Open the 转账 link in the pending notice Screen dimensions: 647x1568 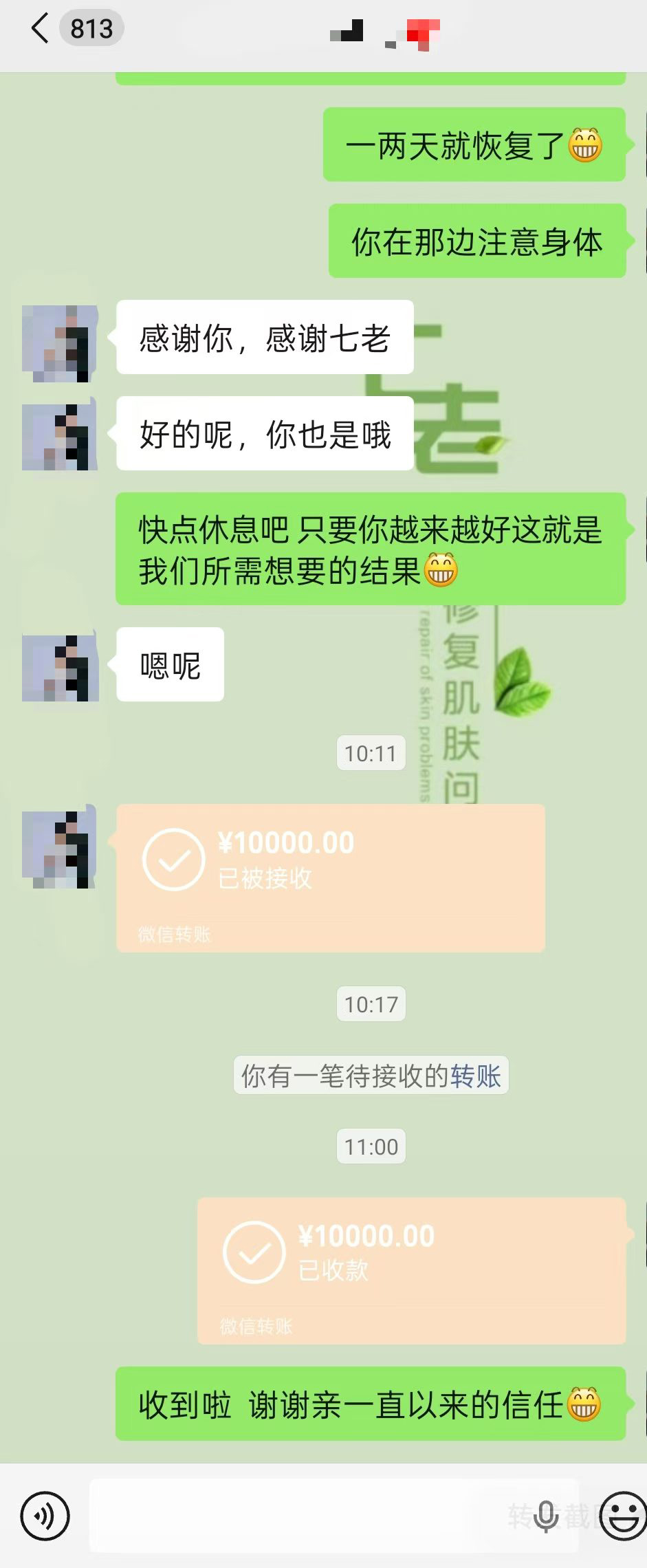click(x=476, y=1076)
